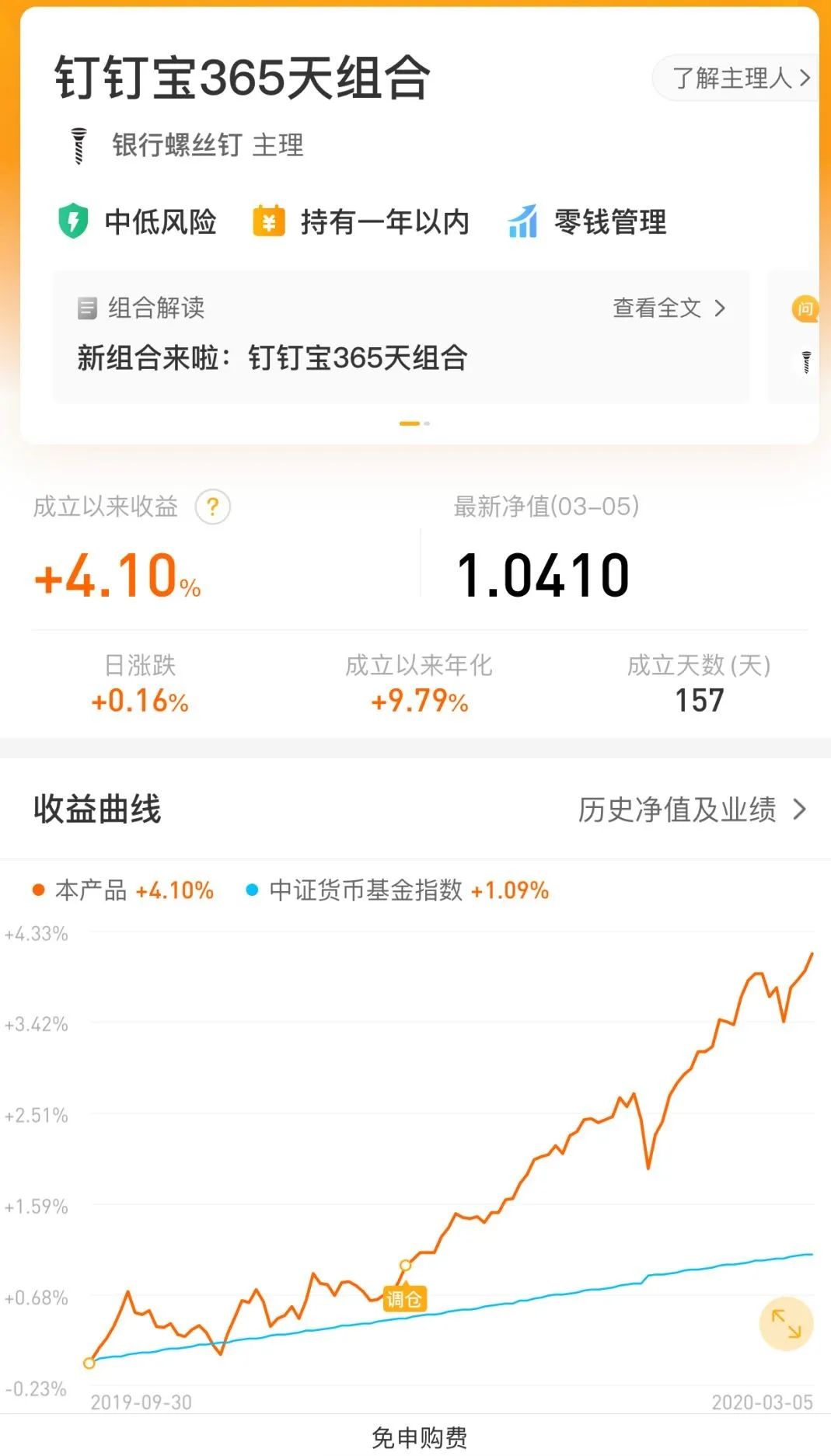Select the 中低风险 green shield icon
This screenshot has width=831, height=1456.
point(72,222)
